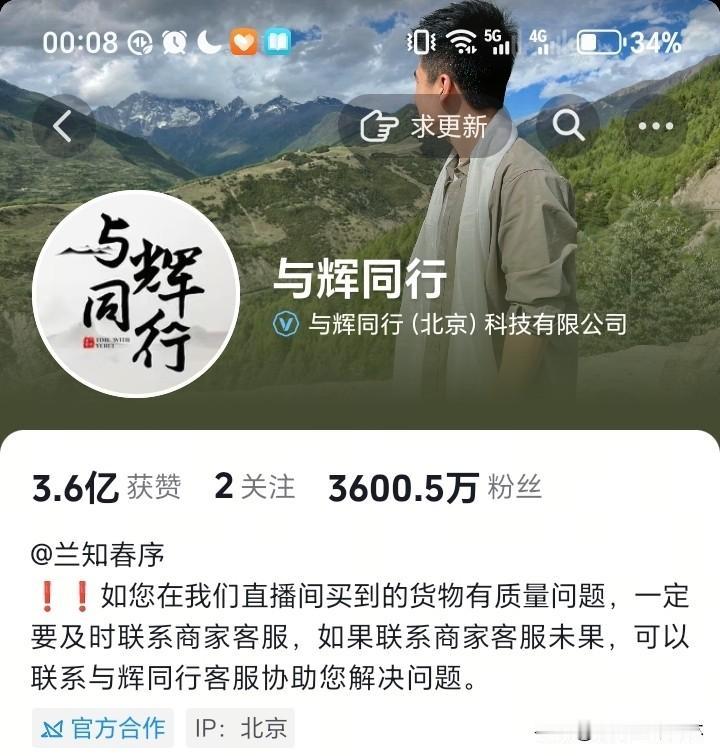Screen dimensions: 720x756
Task: Tap the 5G network indicator
Action: coord(497,39)
